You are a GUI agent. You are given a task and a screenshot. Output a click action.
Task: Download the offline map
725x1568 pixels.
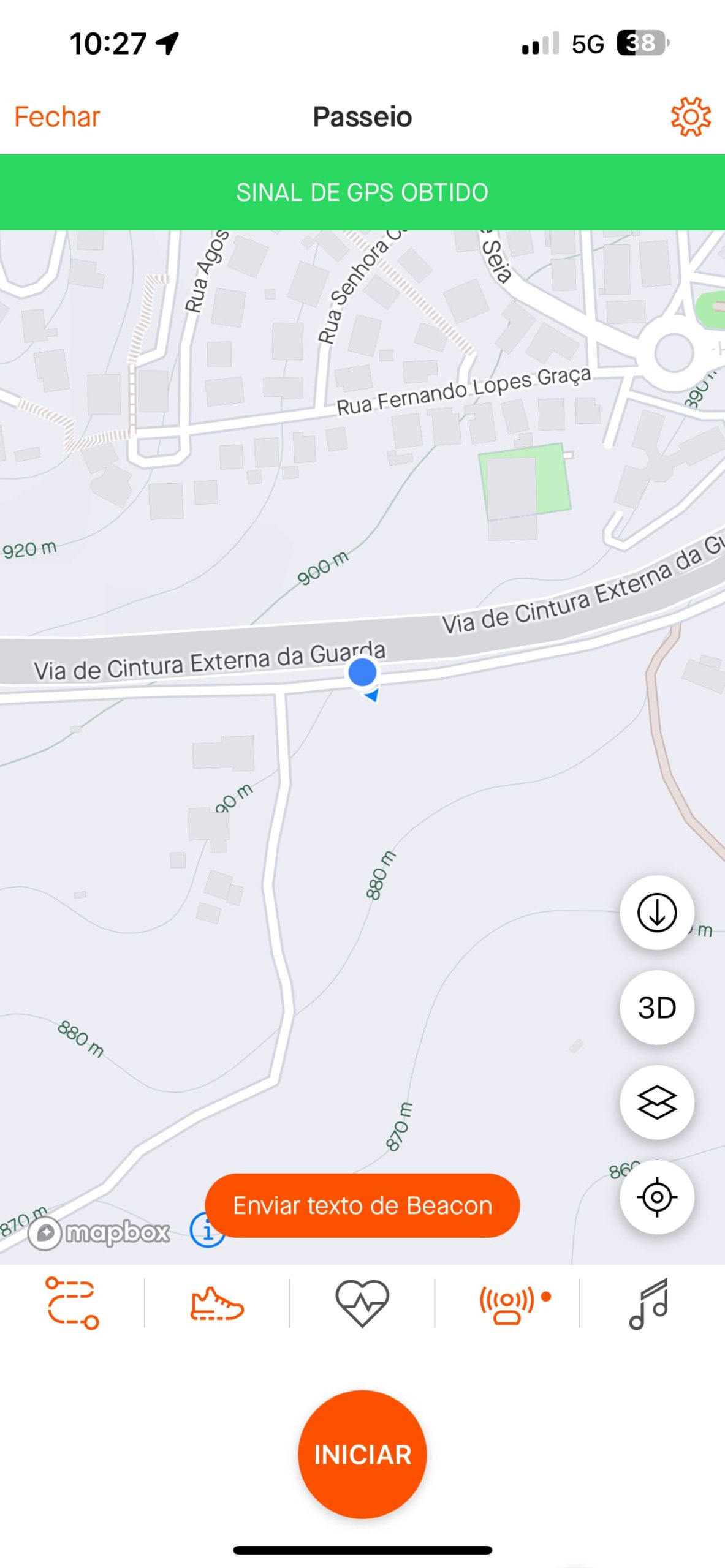(657, 913)
